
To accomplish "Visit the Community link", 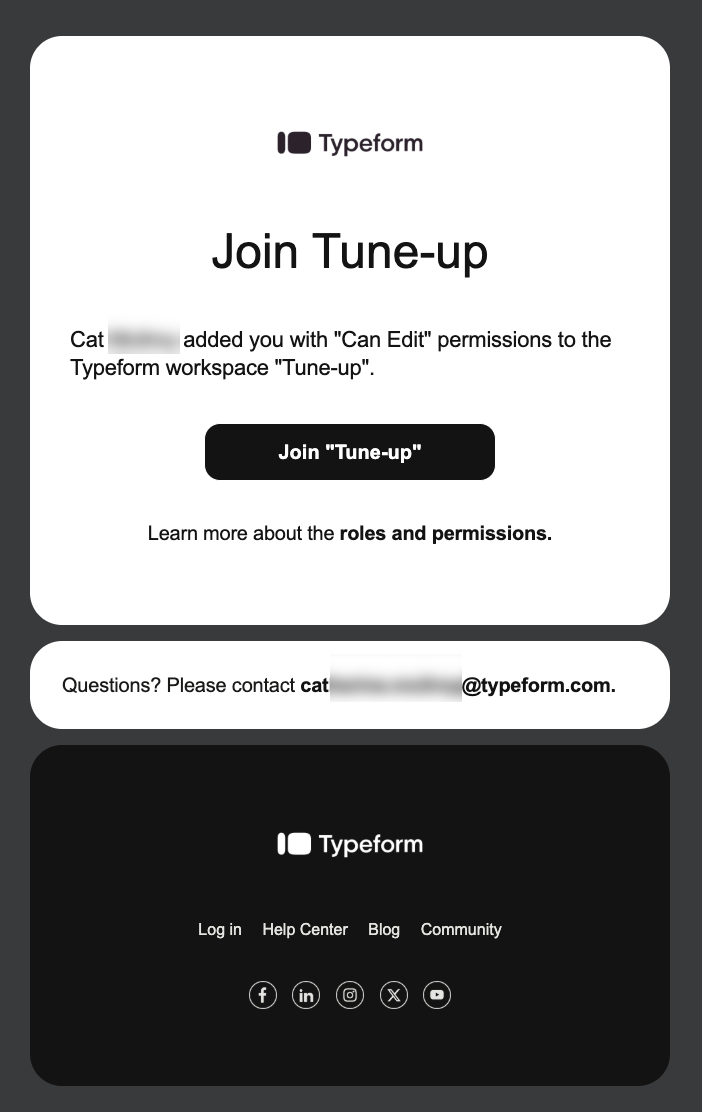I will [461, 929].
